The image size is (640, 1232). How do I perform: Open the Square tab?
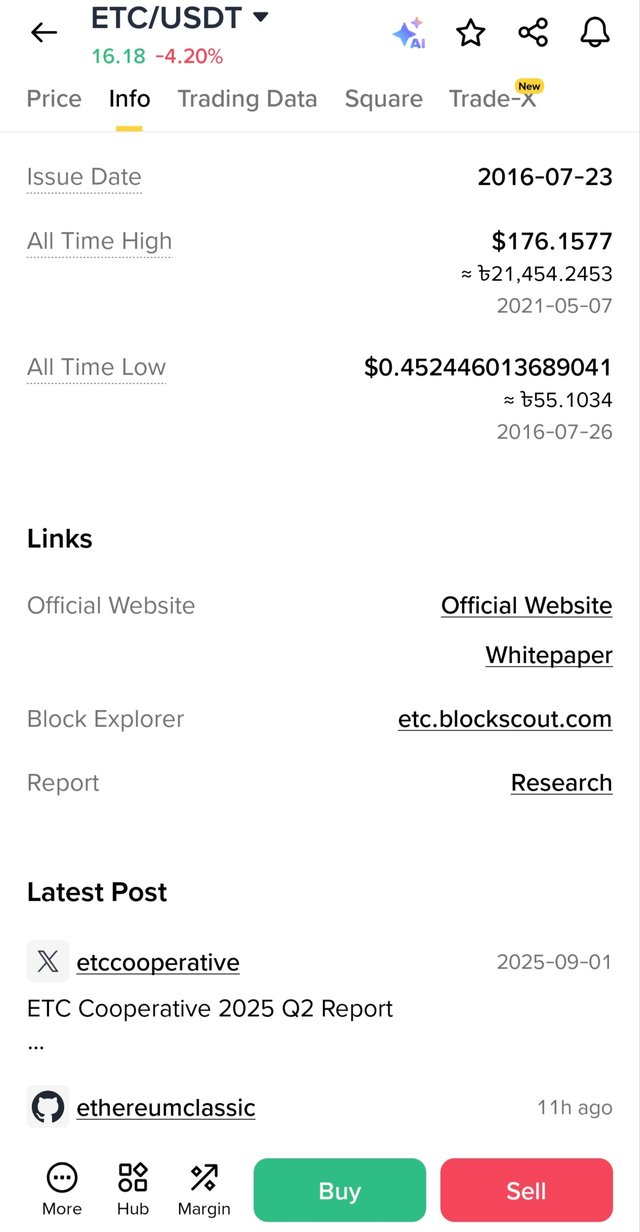pos(383,99)
